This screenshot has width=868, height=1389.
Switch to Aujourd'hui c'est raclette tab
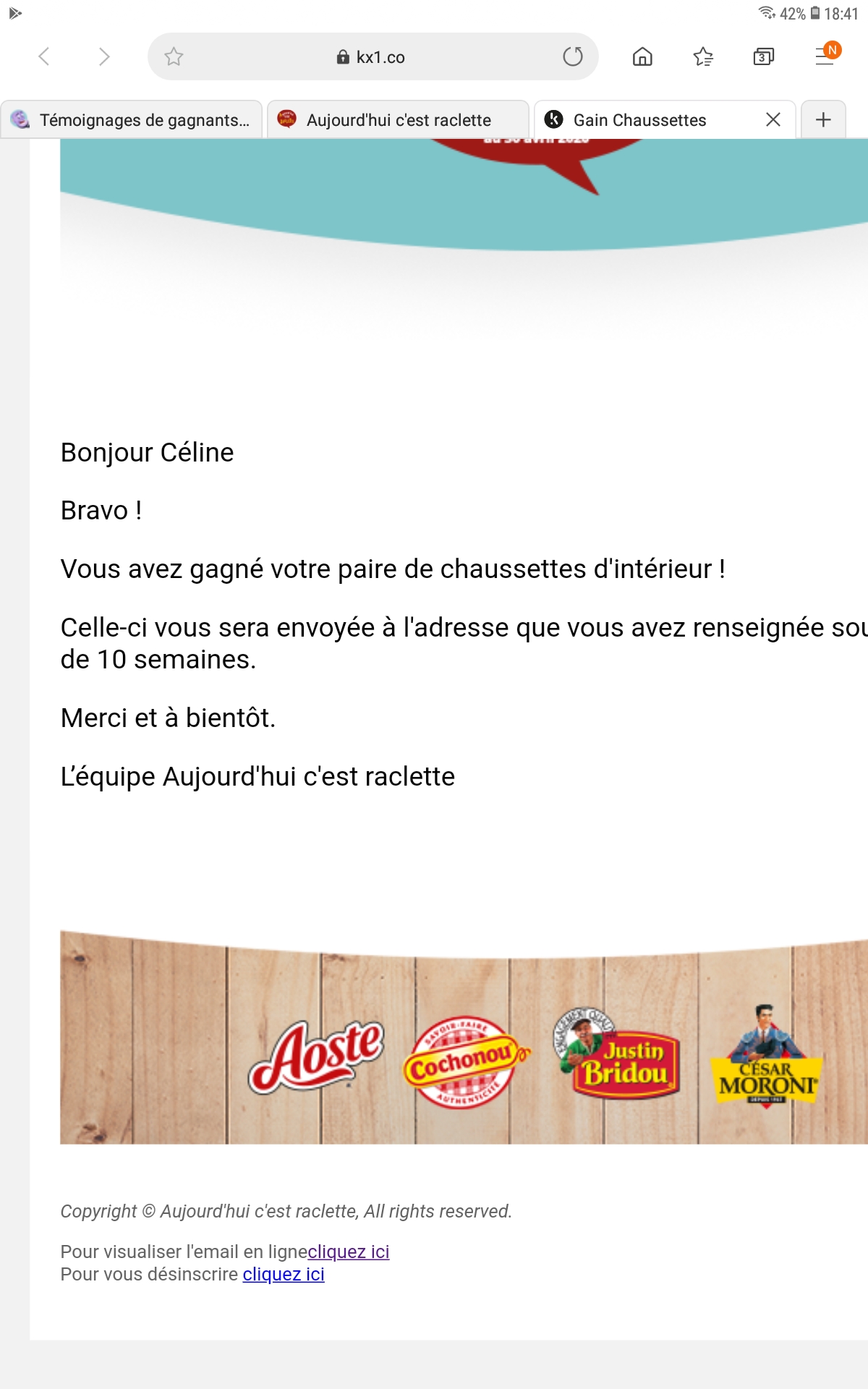[x=398, y=120]
